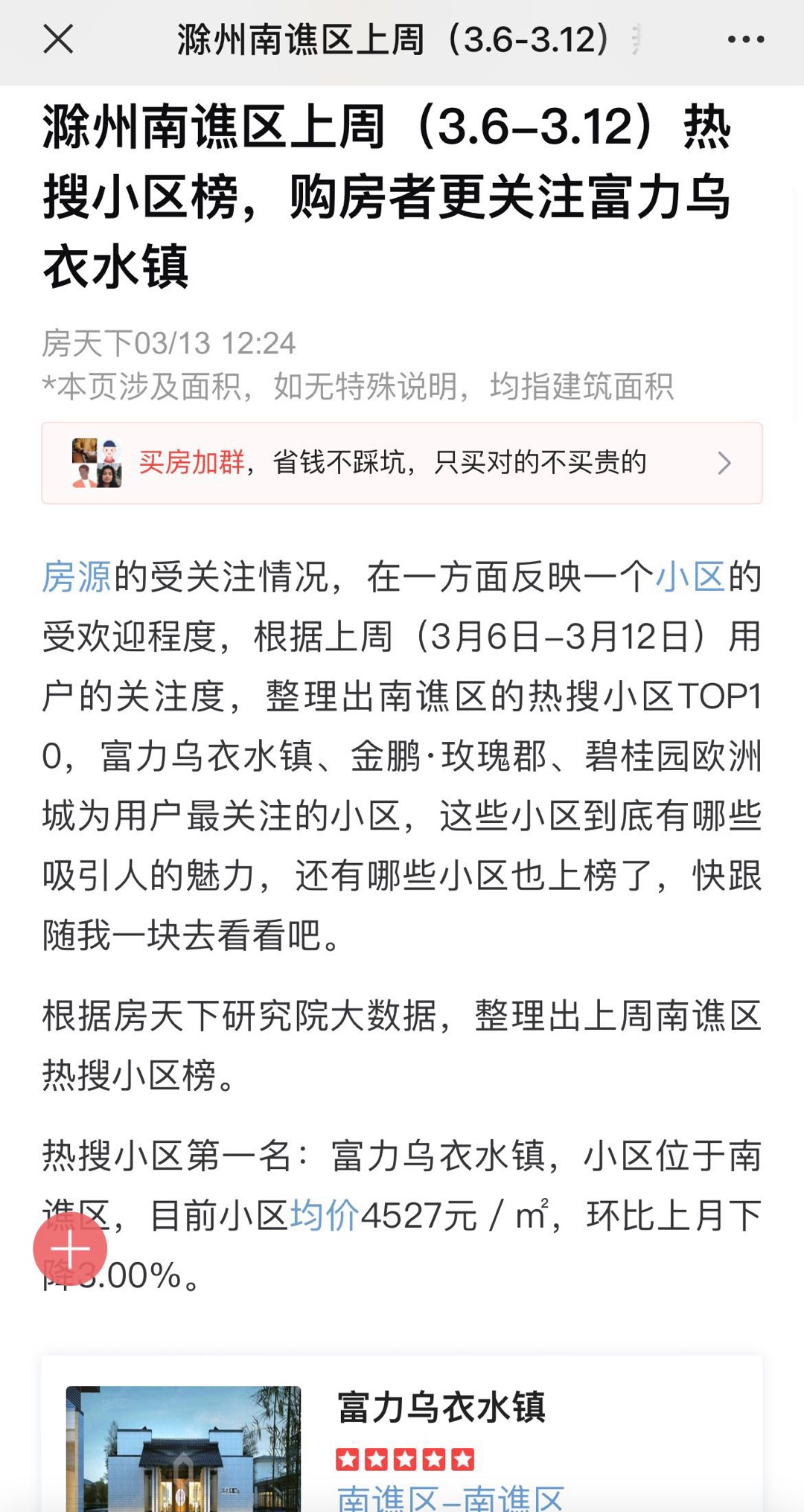Open the 均价 link
Screen dimensions: 804x1512
coord(324,1216)
